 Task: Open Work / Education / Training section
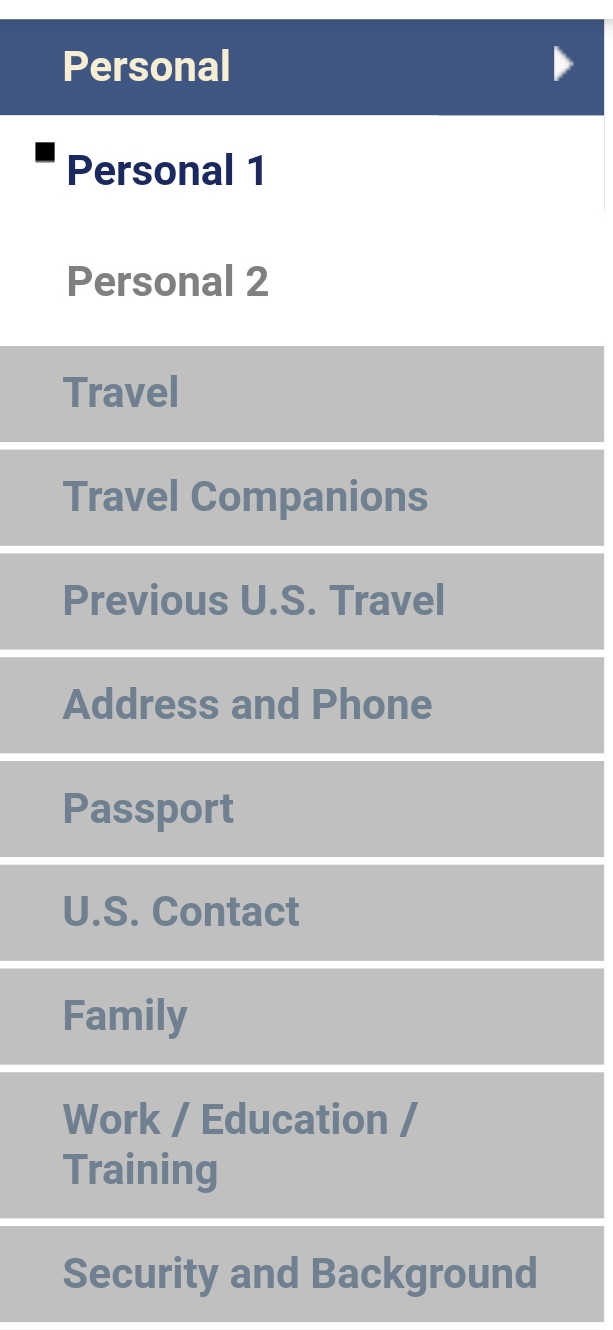pos(302,1145)
